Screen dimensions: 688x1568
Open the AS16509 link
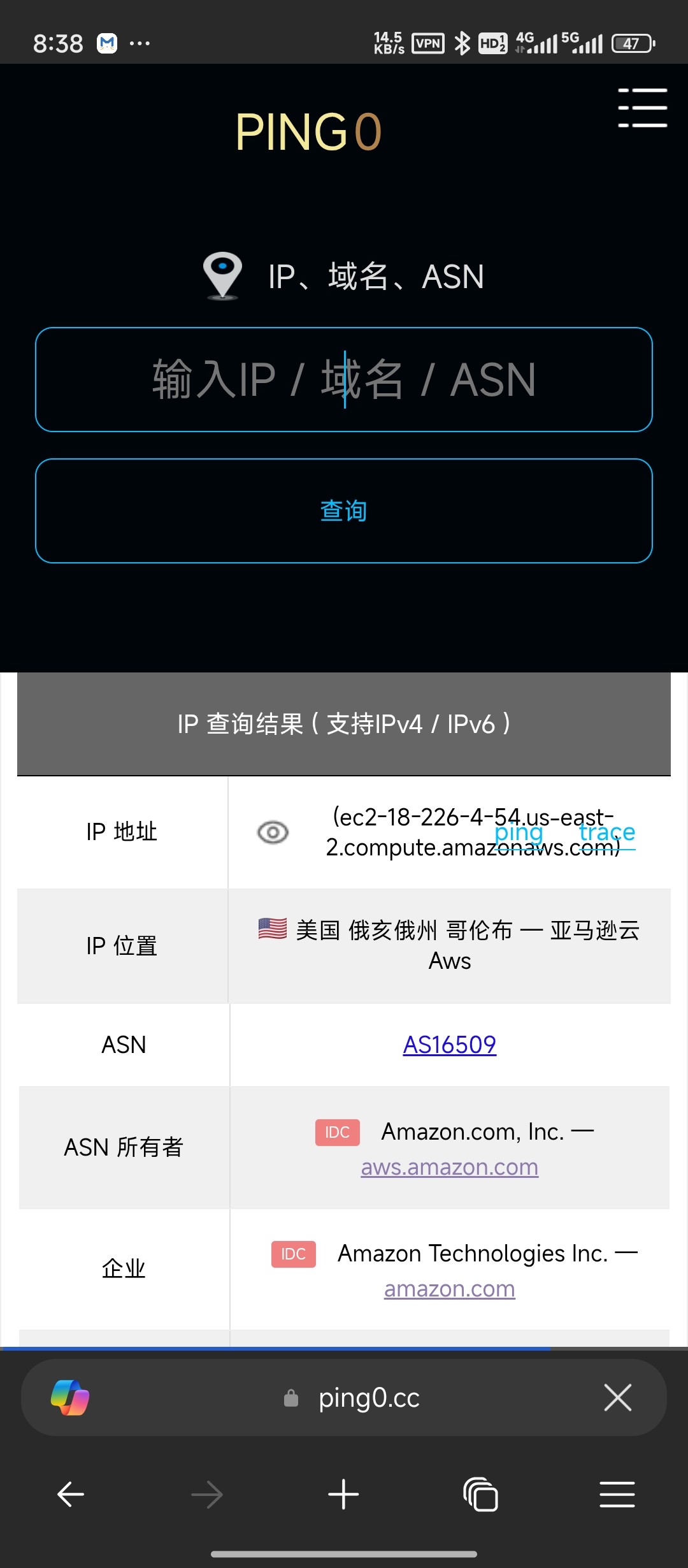(x=449, y=1045)
